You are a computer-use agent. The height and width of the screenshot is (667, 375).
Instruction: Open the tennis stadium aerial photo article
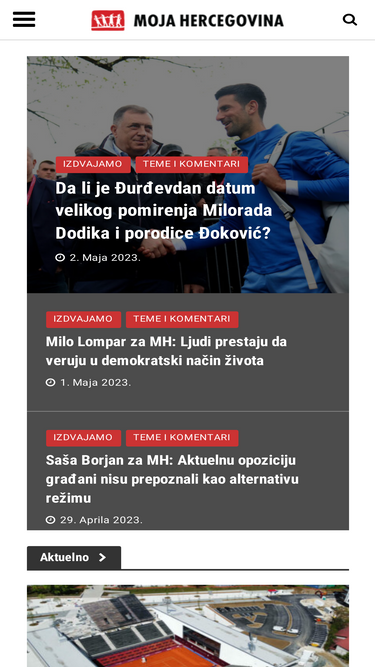(188, 626)
